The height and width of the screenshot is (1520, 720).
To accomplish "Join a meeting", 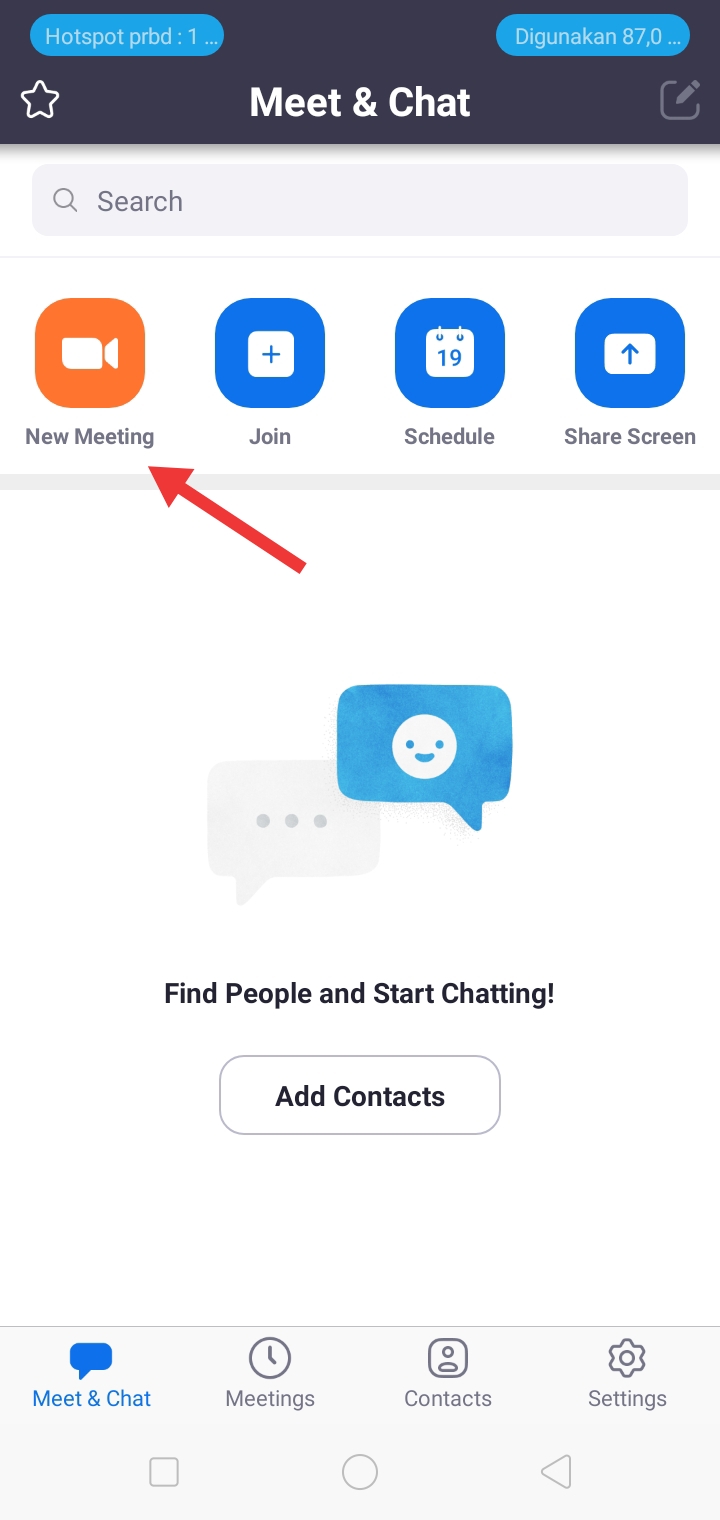I will [270, 353].
